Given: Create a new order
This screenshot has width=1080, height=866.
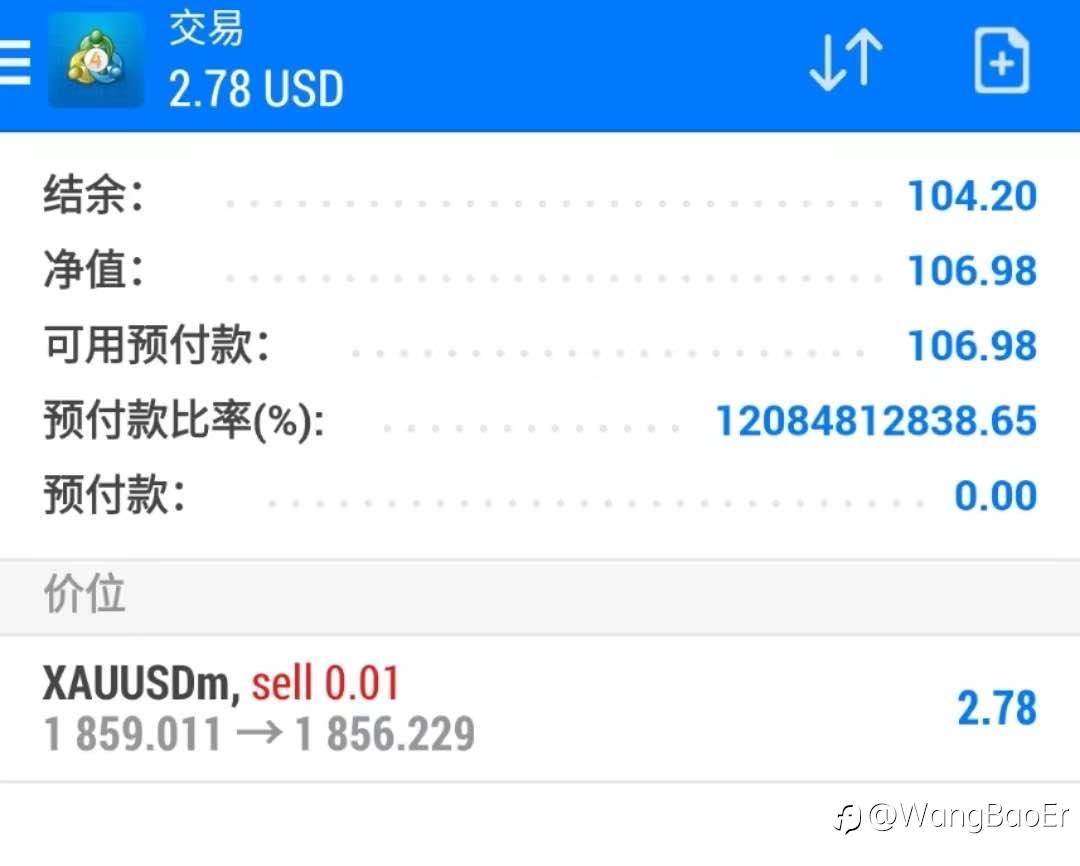Looking at the screenshot, I should [1001, 62].
